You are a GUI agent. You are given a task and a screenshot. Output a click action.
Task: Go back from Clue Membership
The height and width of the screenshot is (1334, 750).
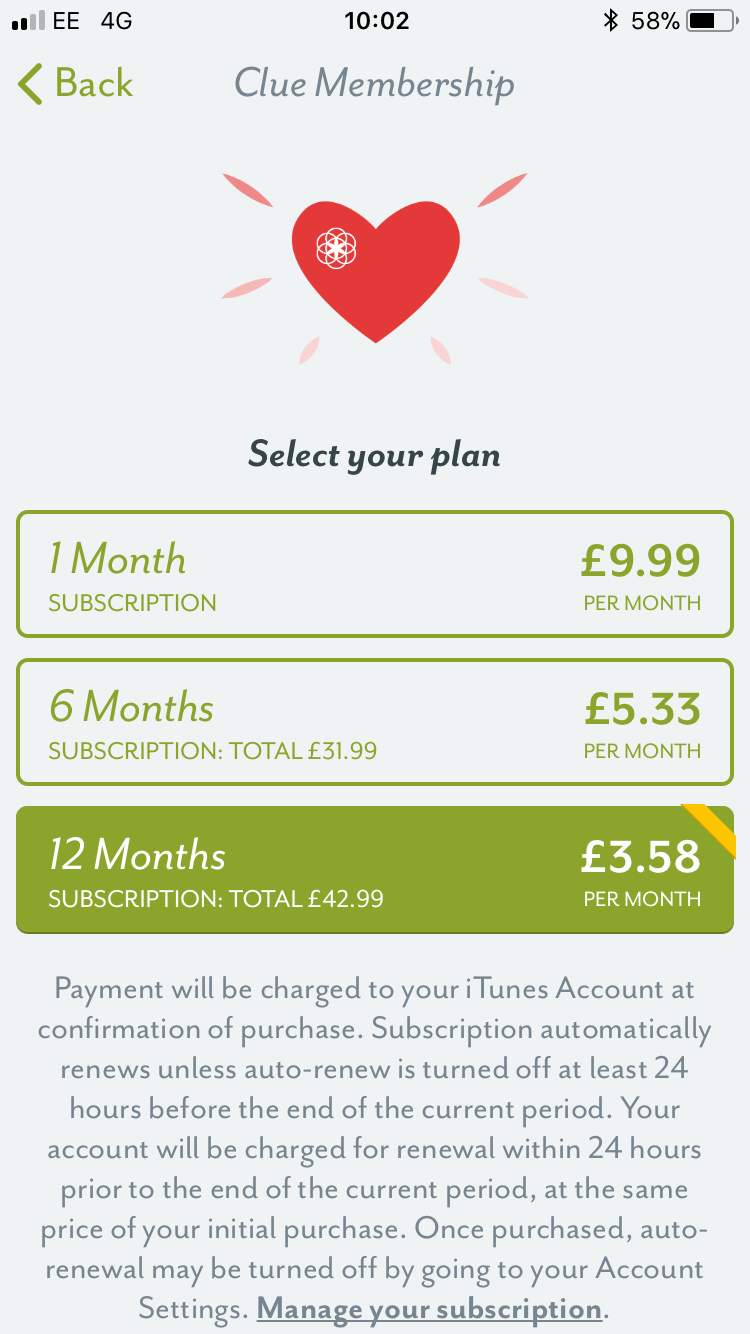[75, 84]
